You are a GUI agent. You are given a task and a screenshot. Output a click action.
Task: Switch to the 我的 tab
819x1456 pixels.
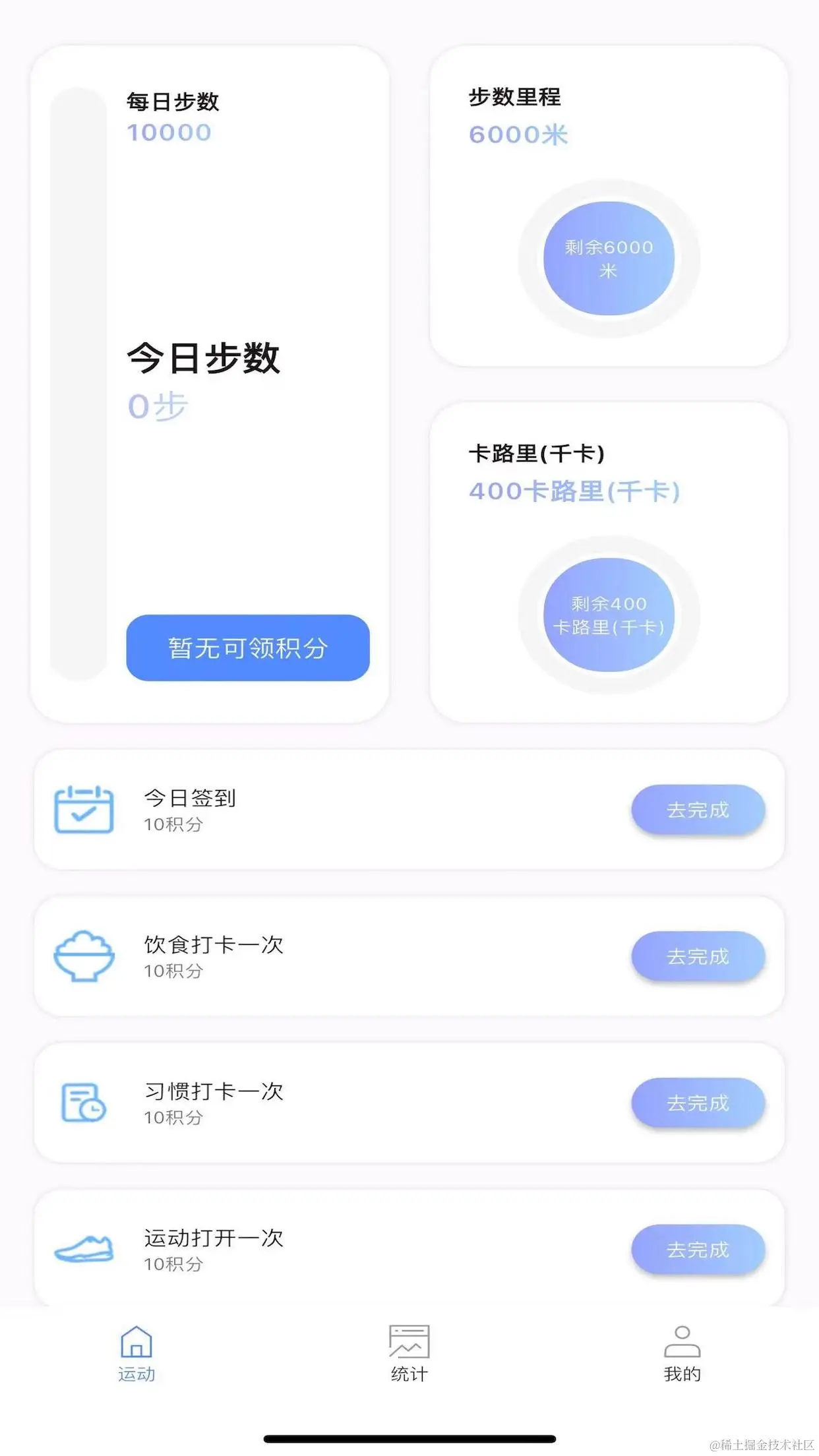pos(682,1353)
